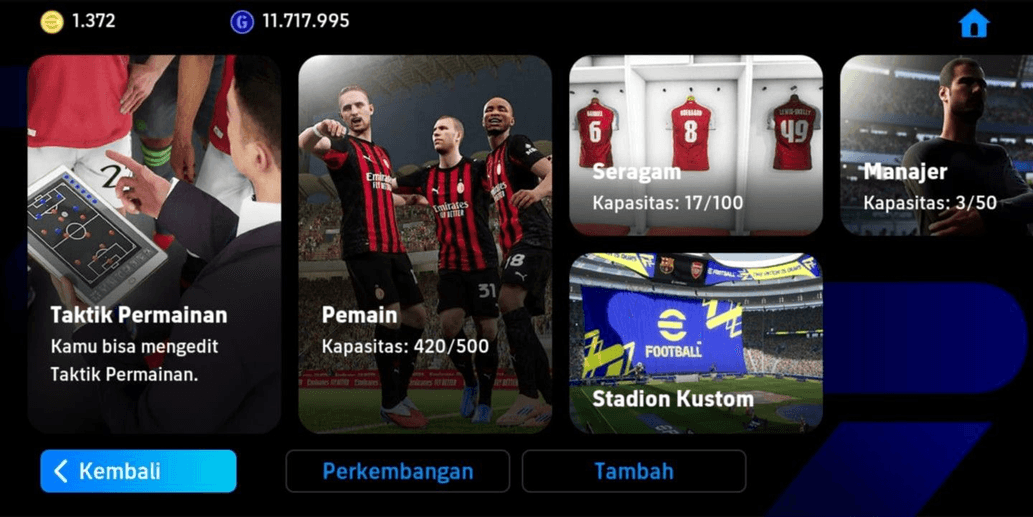This screenshot has width=1033, height=517.
Task: Open the Seragam kits card
Action: 696,145
